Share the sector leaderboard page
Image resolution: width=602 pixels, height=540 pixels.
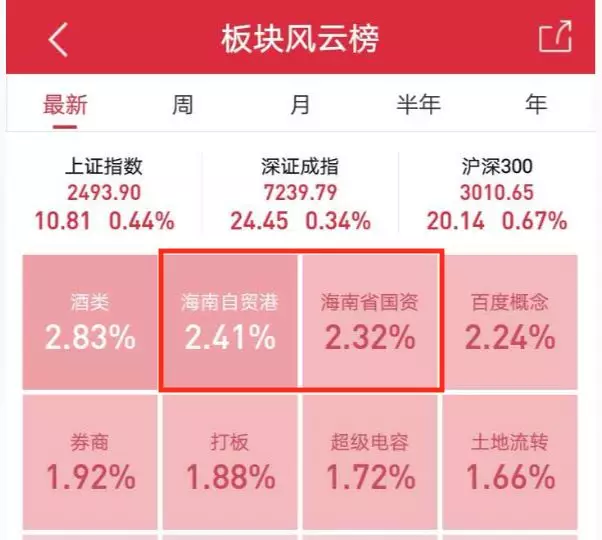(555, 36)
